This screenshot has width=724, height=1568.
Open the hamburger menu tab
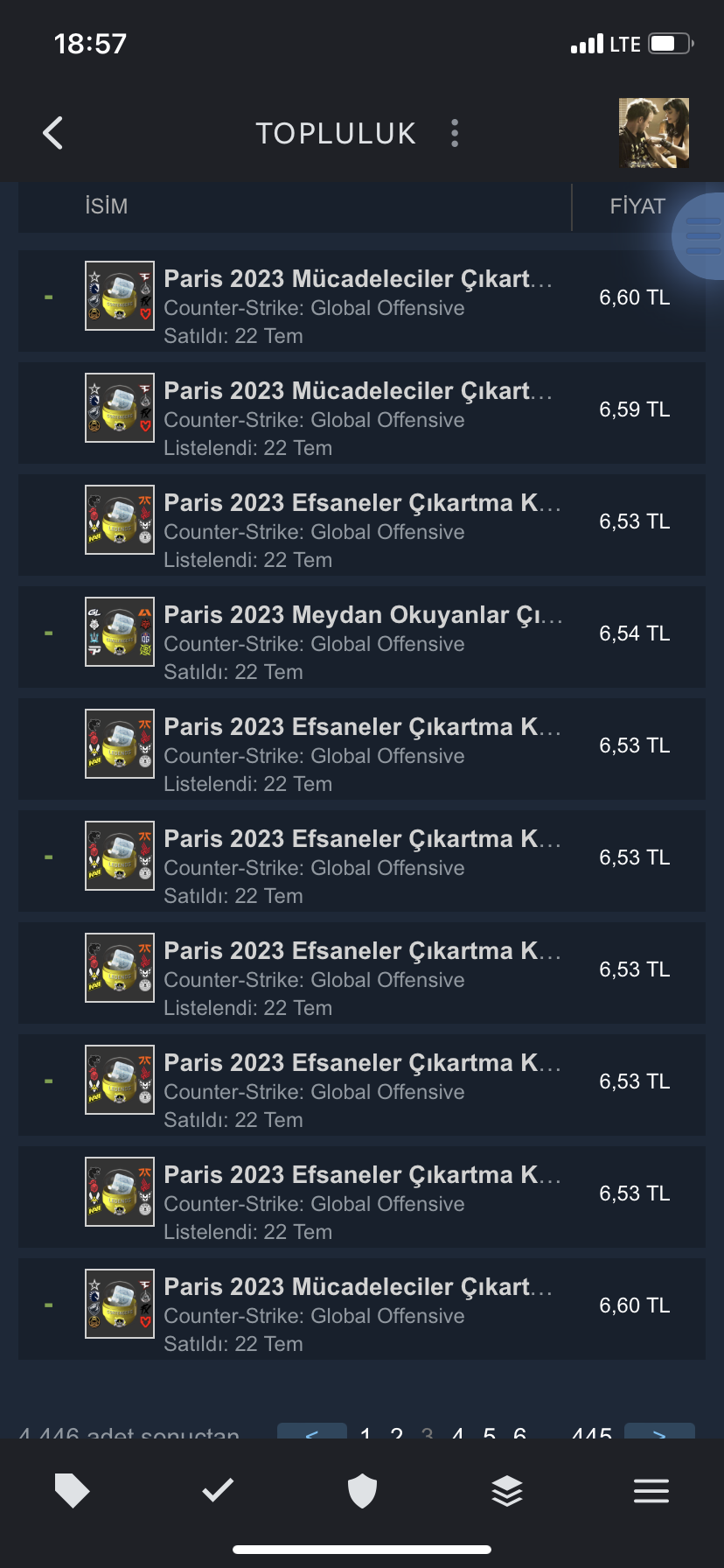coord(651,1490)
